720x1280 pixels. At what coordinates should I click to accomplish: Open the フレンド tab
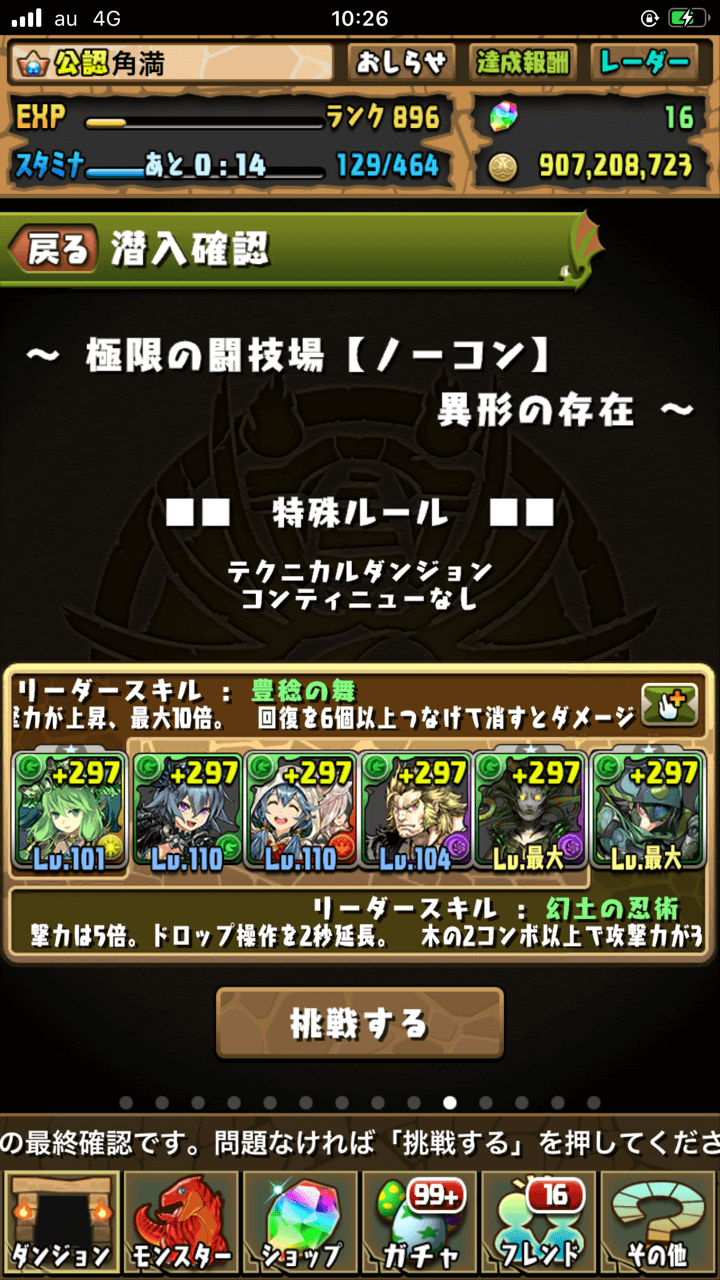(540, 1224)
